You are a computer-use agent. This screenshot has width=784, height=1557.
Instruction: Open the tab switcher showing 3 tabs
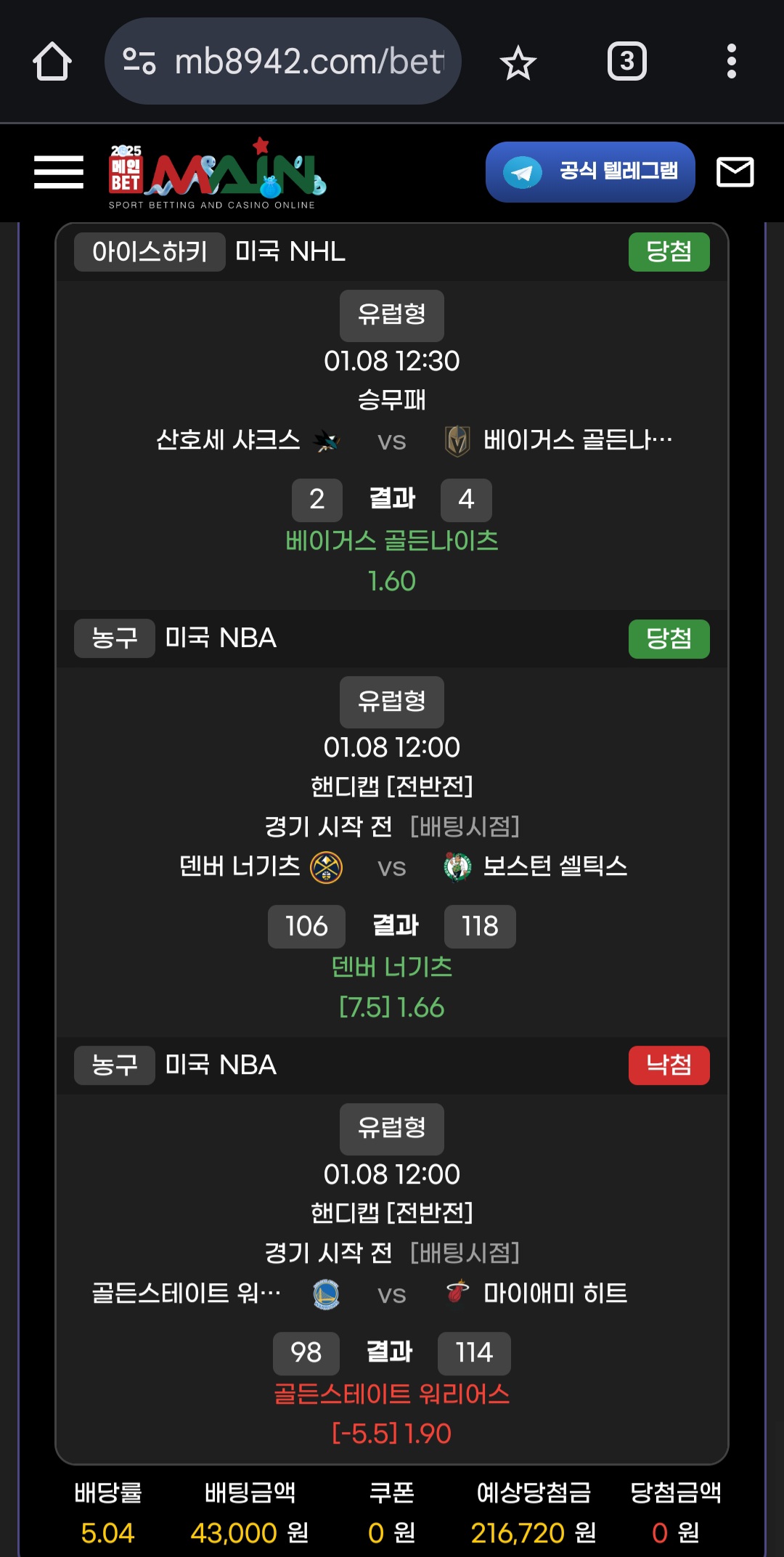(x=626, y=62)
